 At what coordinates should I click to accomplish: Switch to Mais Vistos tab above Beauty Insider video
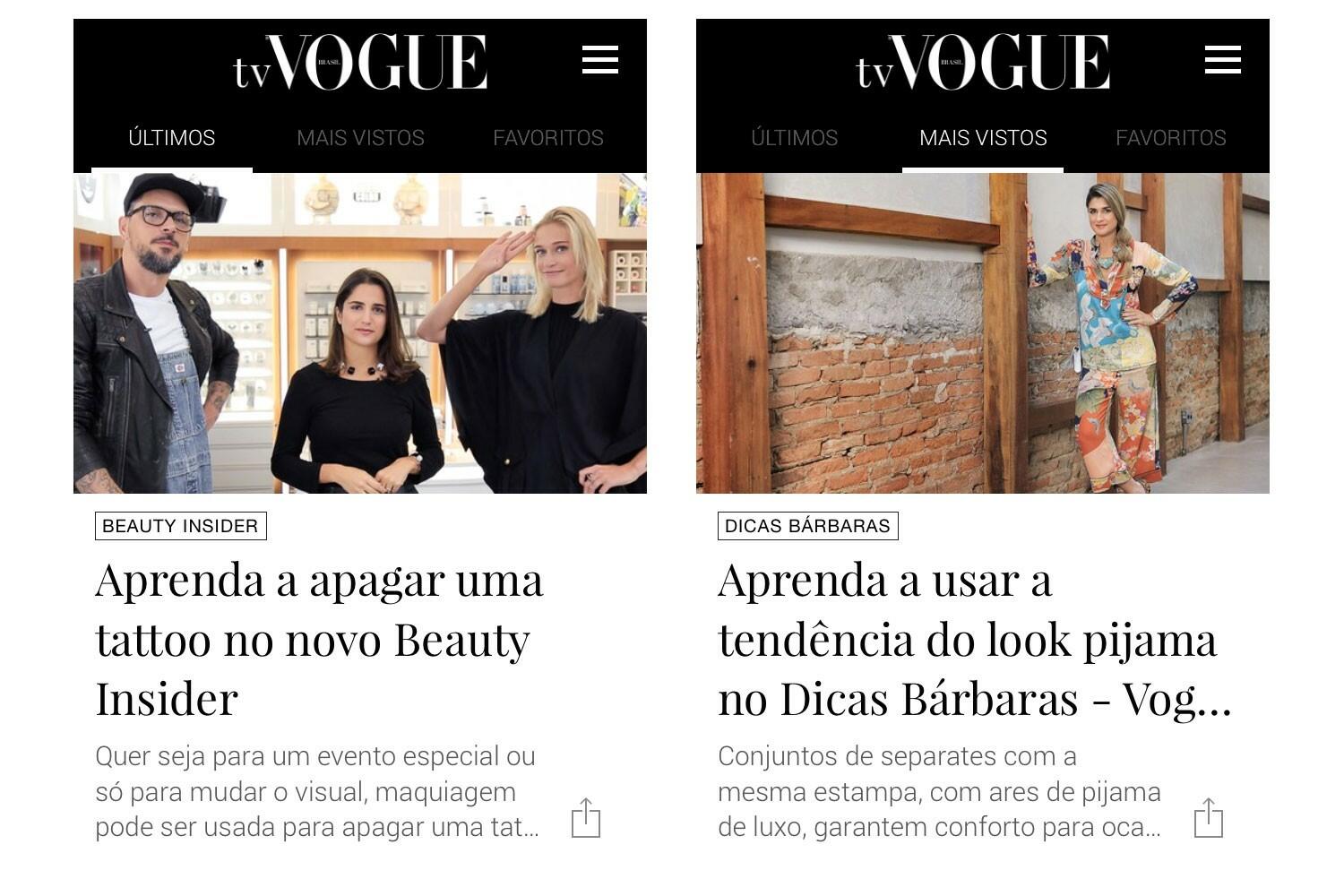click(360, 138)
